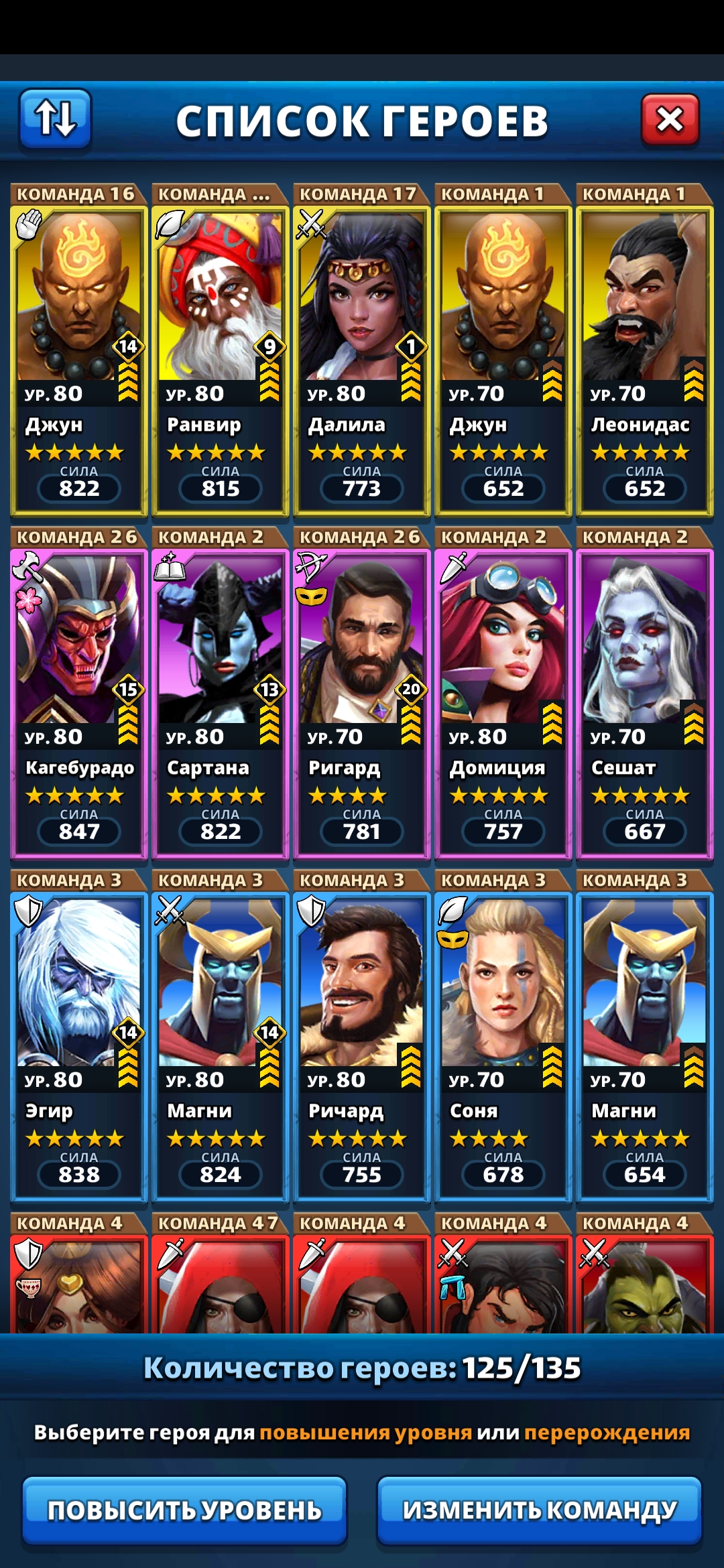Tap the Изменить команду button
The image size is (724, 1568).
(539, 1510)
